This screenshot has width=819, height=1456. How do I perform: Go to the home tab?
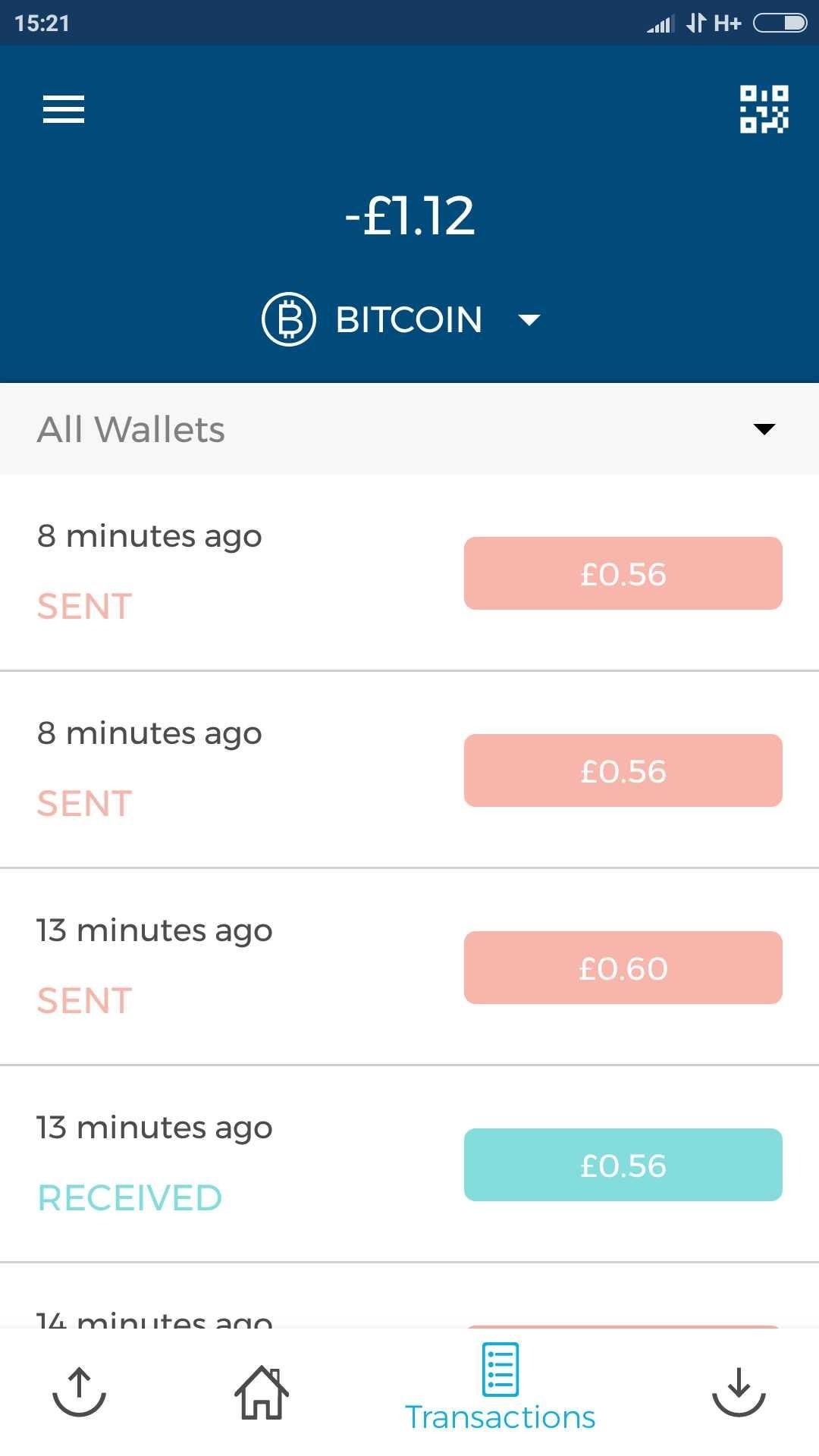tap(262, 1392)
